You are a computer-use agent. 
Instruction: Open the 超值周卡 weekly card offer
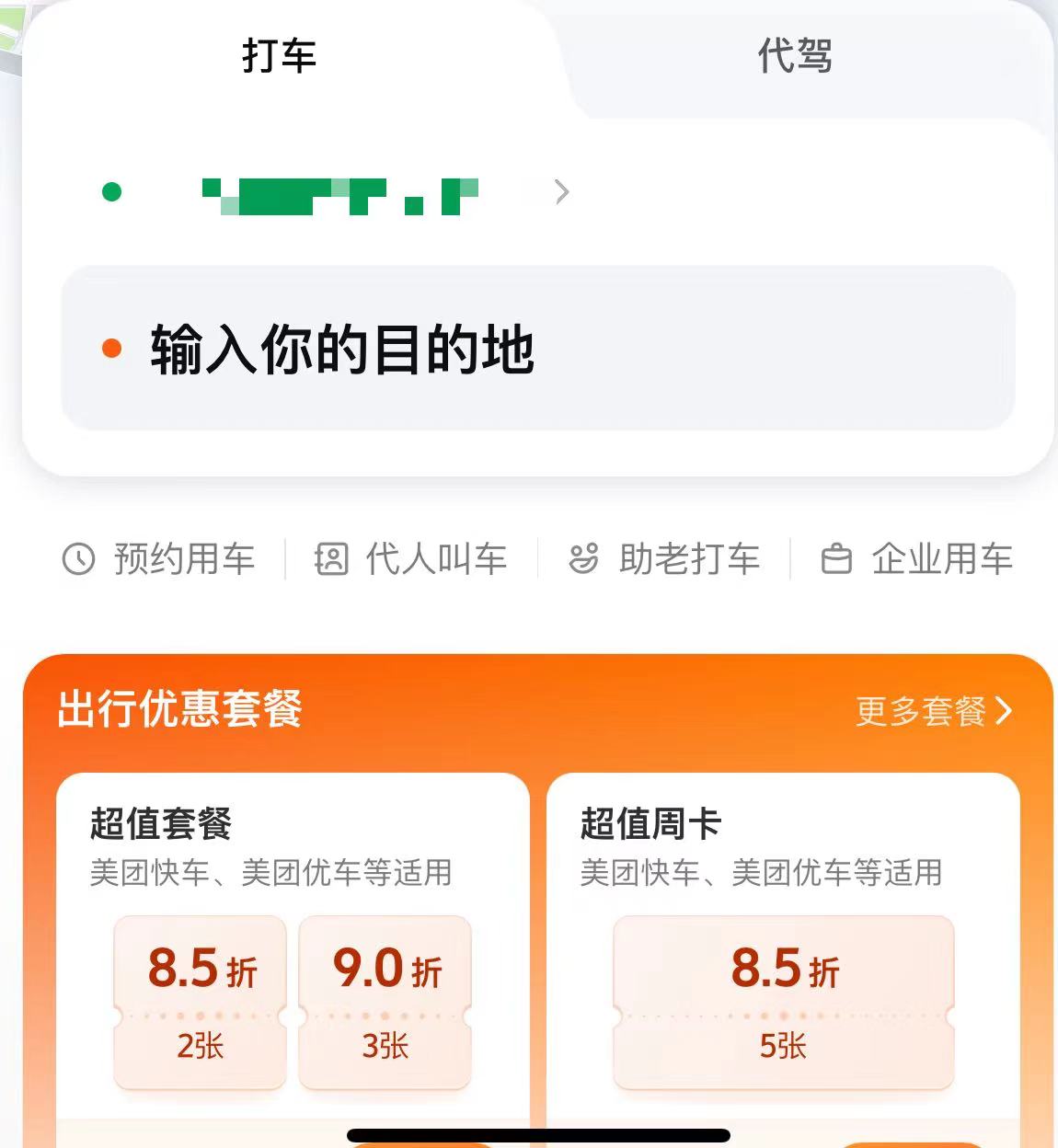(x=783, y=938)
